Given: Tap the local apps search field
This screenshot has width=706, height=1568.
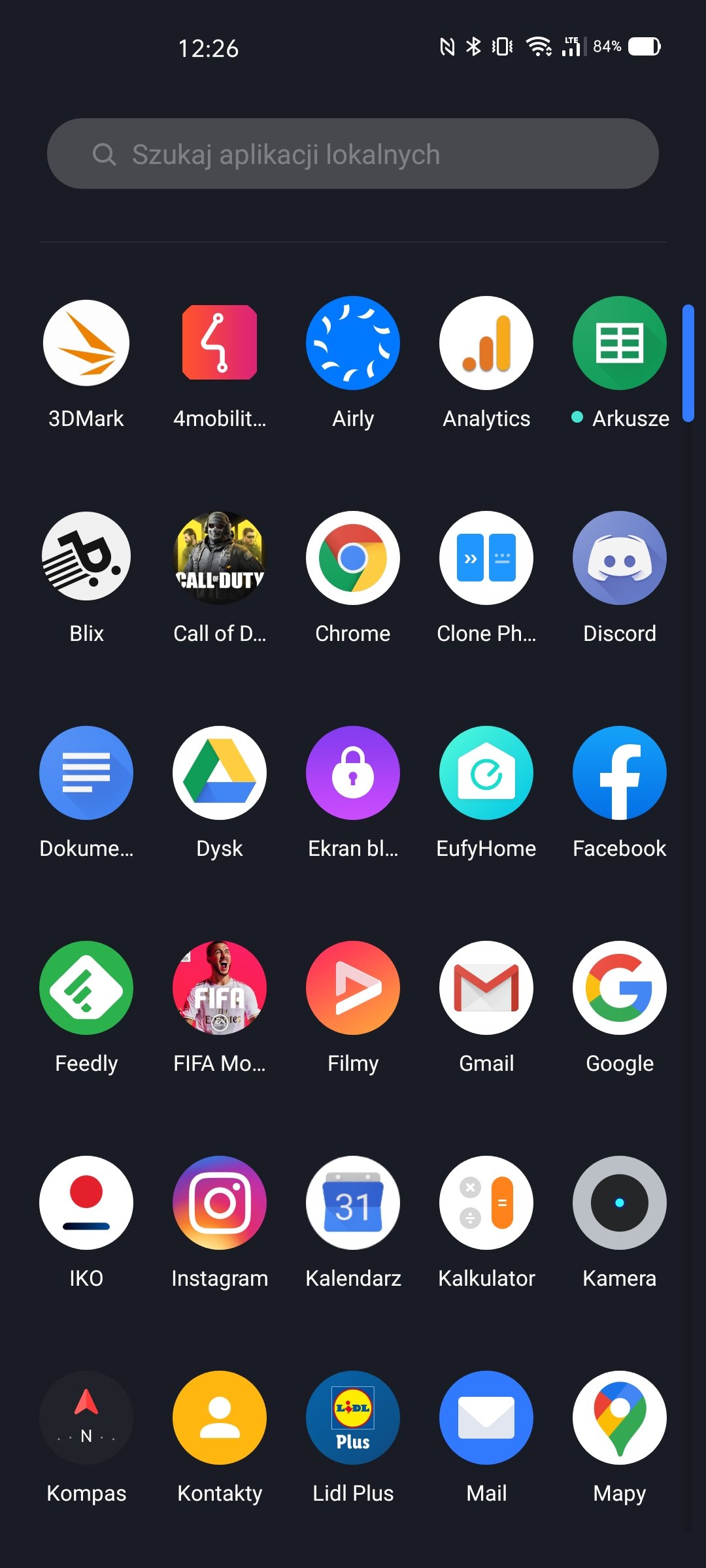Looking at the screenshot, I should coord(353,154).
